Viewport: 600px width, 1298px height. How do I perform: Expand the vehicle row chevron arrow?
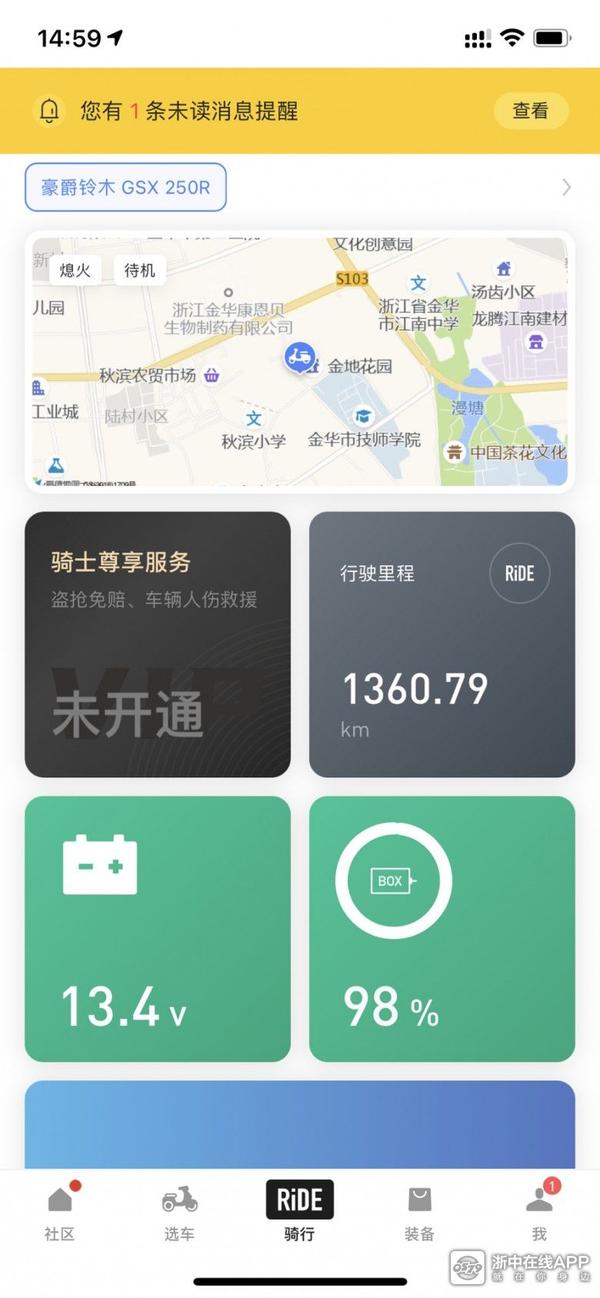[x=566, y=187]
